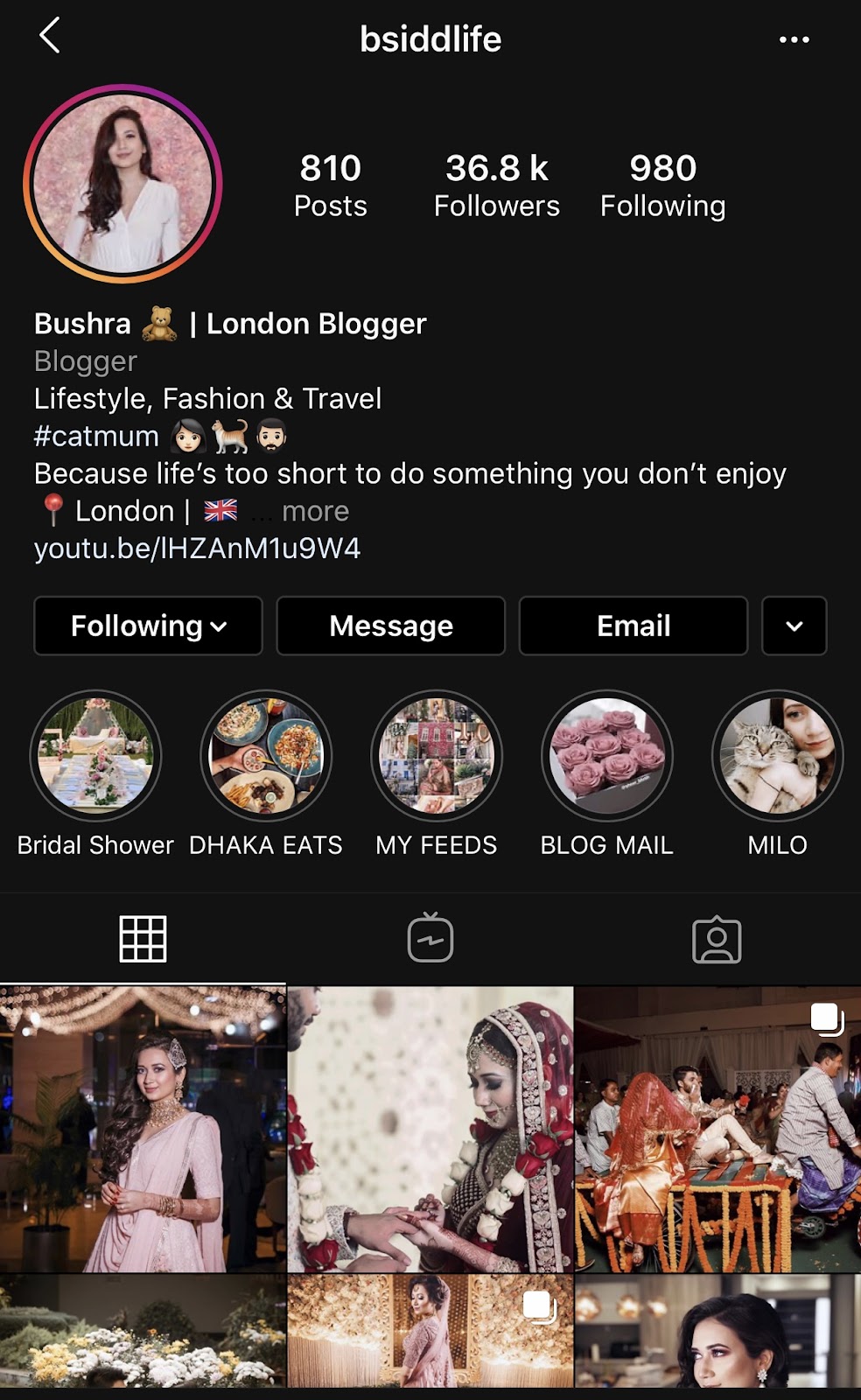Send a message via Message button
This screenshot has width=861, height=1400.
[x=390, y=626]
